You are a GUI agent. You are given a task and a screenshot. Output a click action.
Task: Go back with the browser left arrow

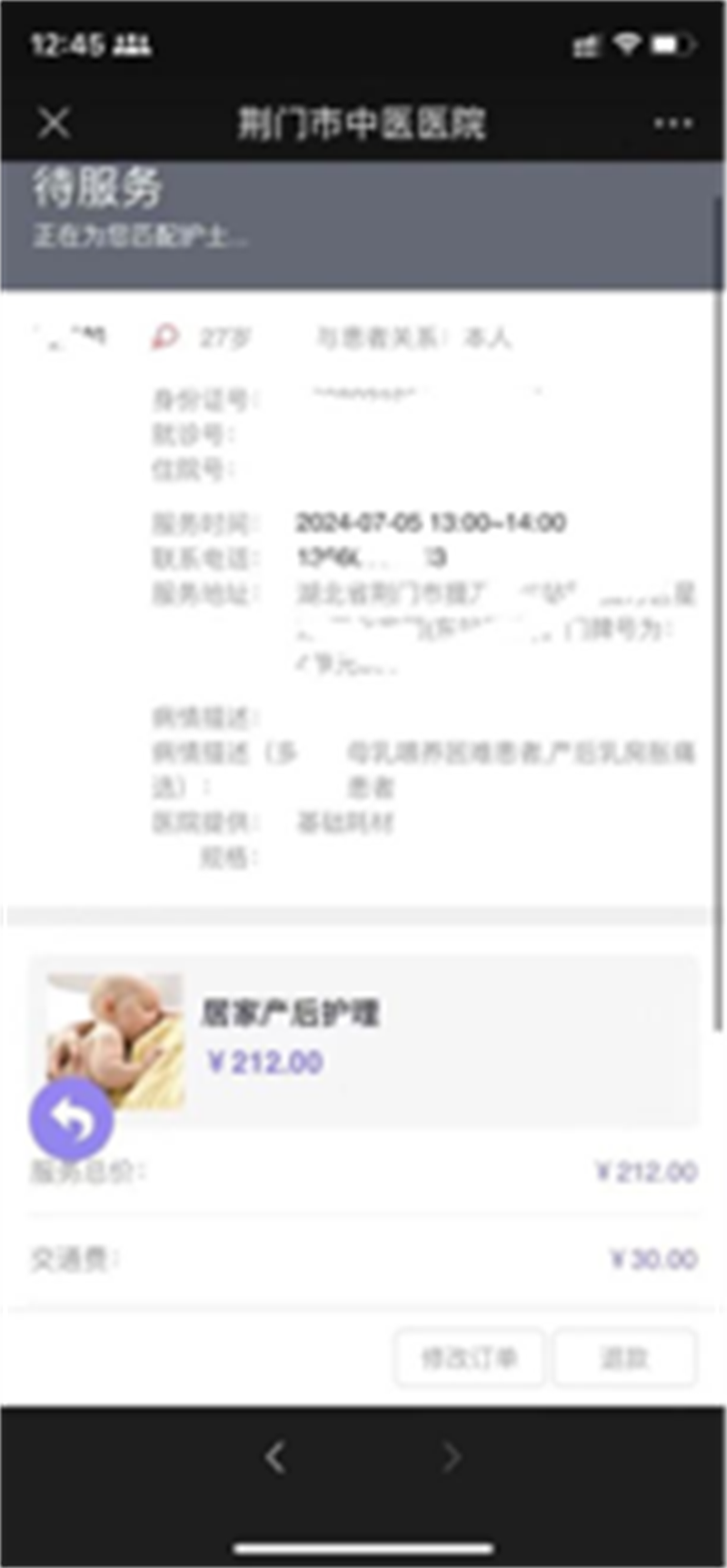[x=275, y=1457]
